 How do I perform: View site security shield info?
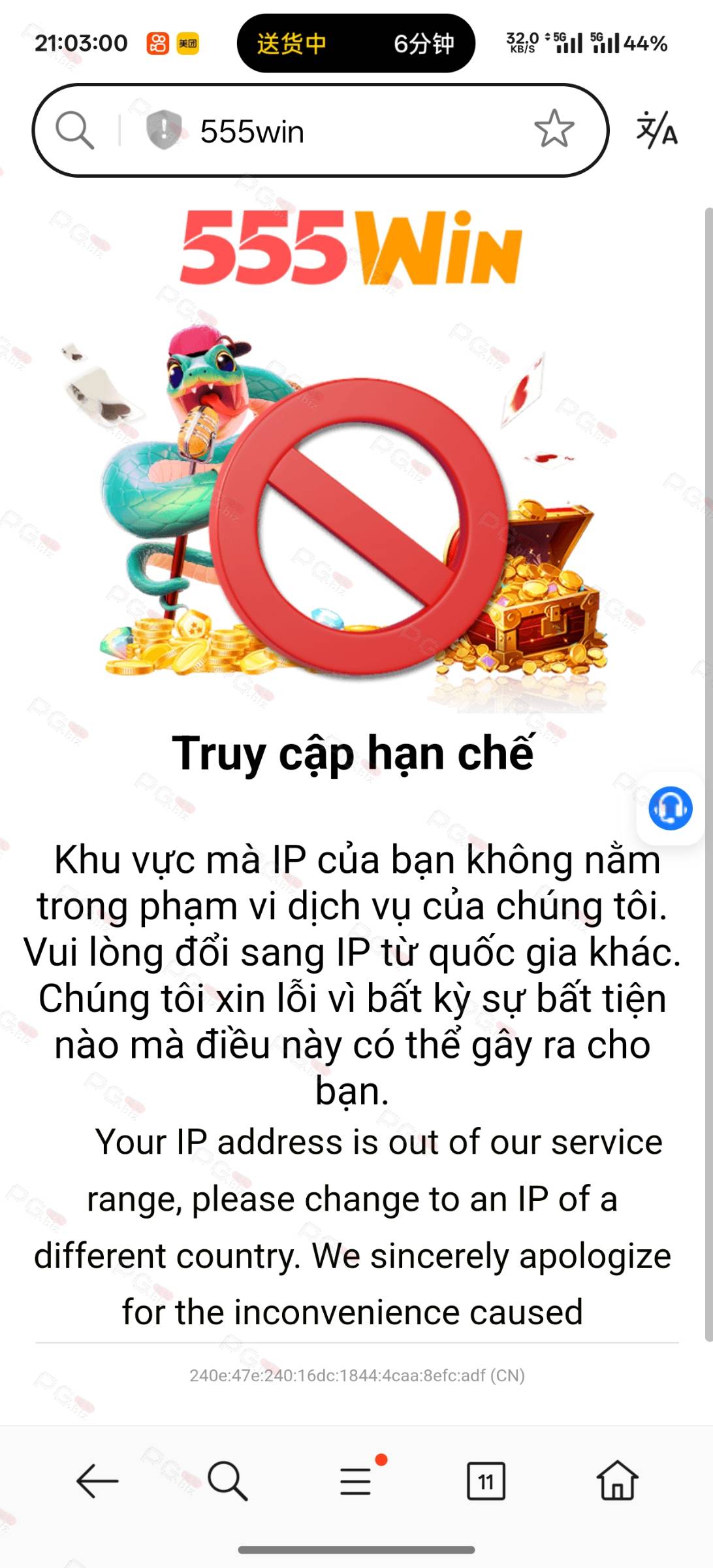(x=163, y=129)
